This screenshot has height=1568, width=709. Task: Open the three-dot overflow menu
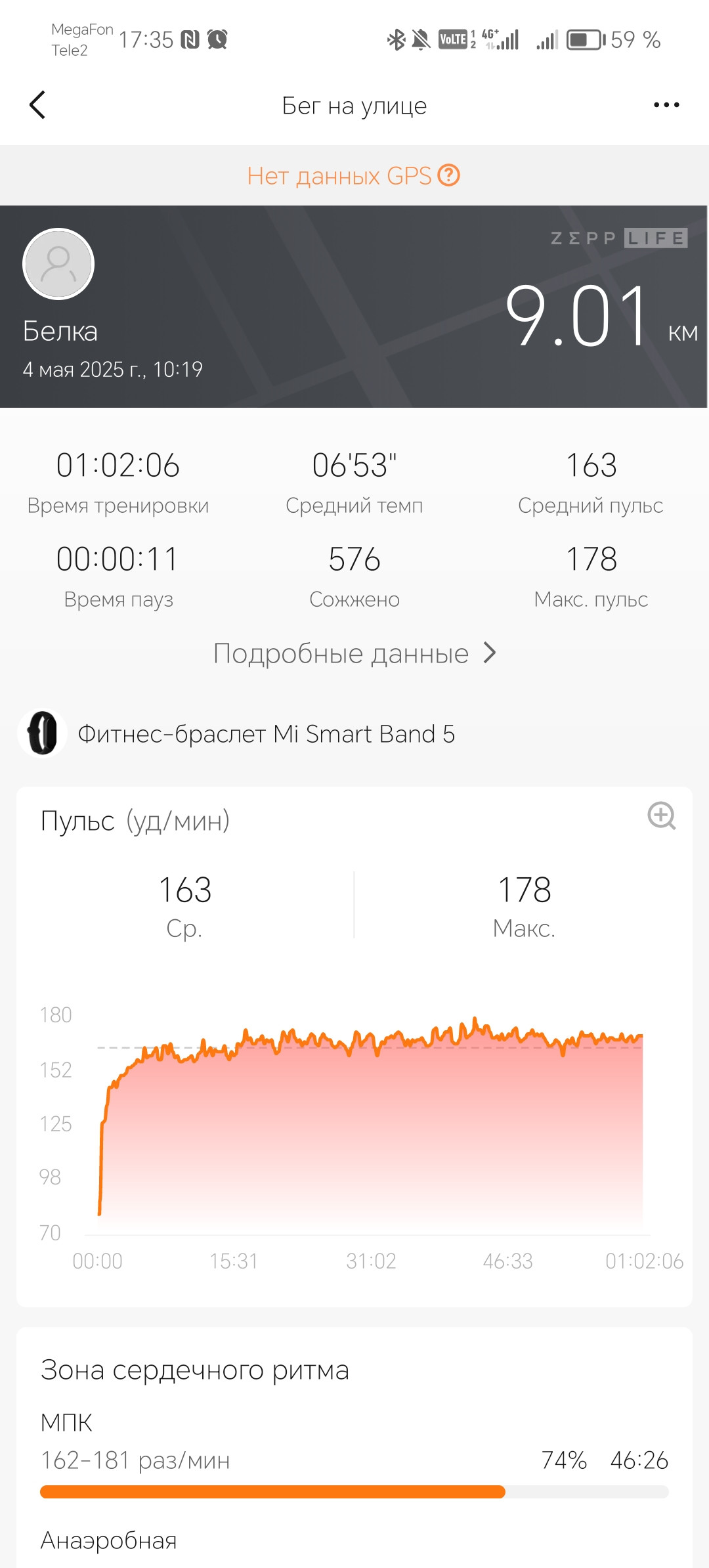pos(666,105)
